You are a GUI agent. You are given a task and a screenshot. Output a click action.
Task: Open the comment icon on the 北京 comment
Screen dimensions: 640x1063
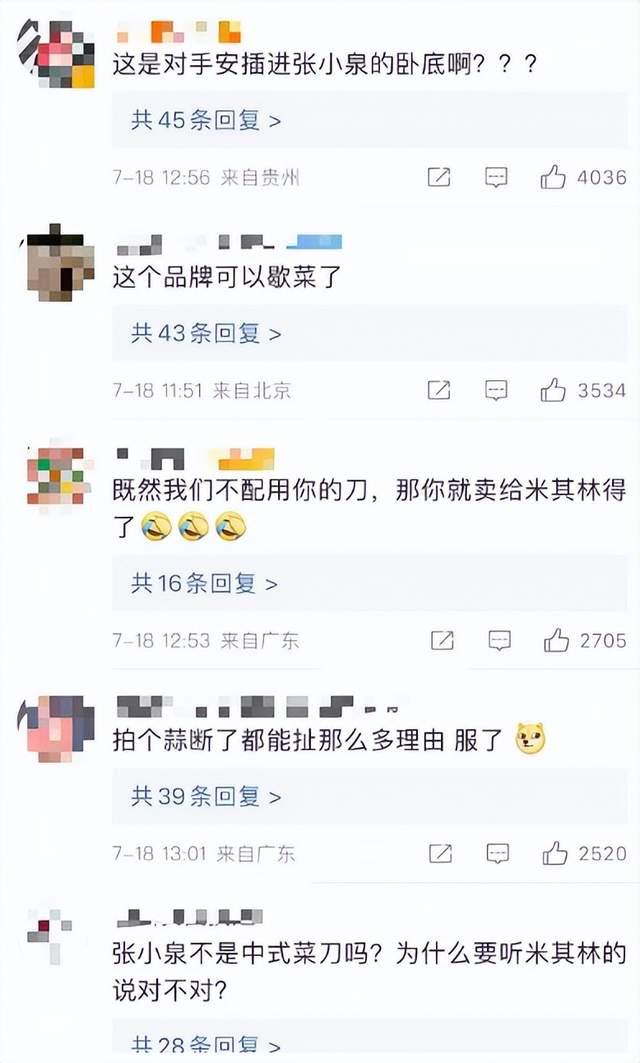[x=497, y=390]
